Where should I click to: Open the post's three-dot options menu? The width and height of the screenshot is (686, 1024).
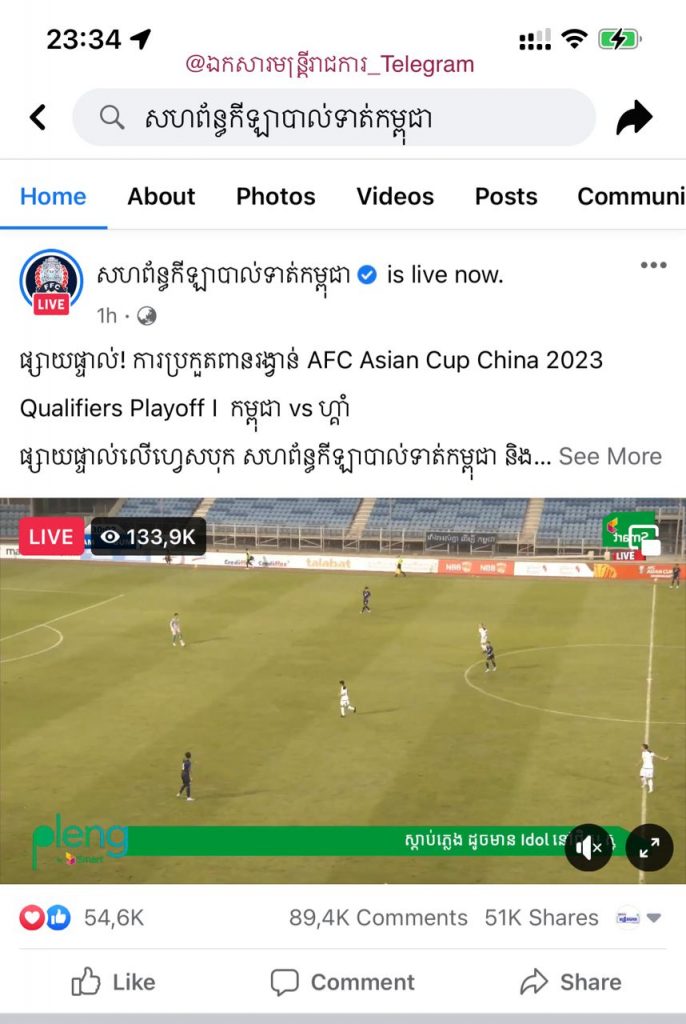click(653, 265)
